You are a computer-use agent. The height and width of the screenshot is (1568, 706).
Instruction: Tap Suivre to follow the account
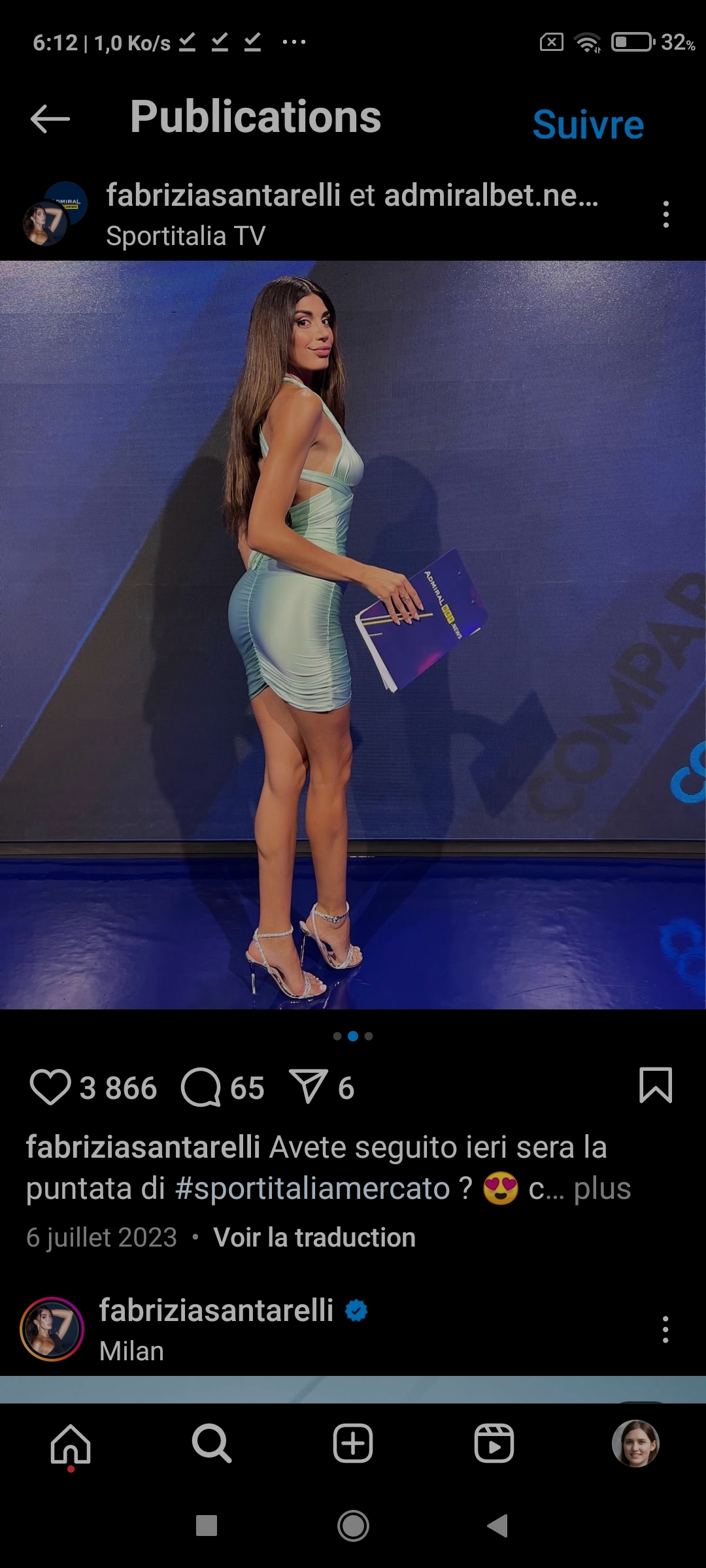coord(588,124)
